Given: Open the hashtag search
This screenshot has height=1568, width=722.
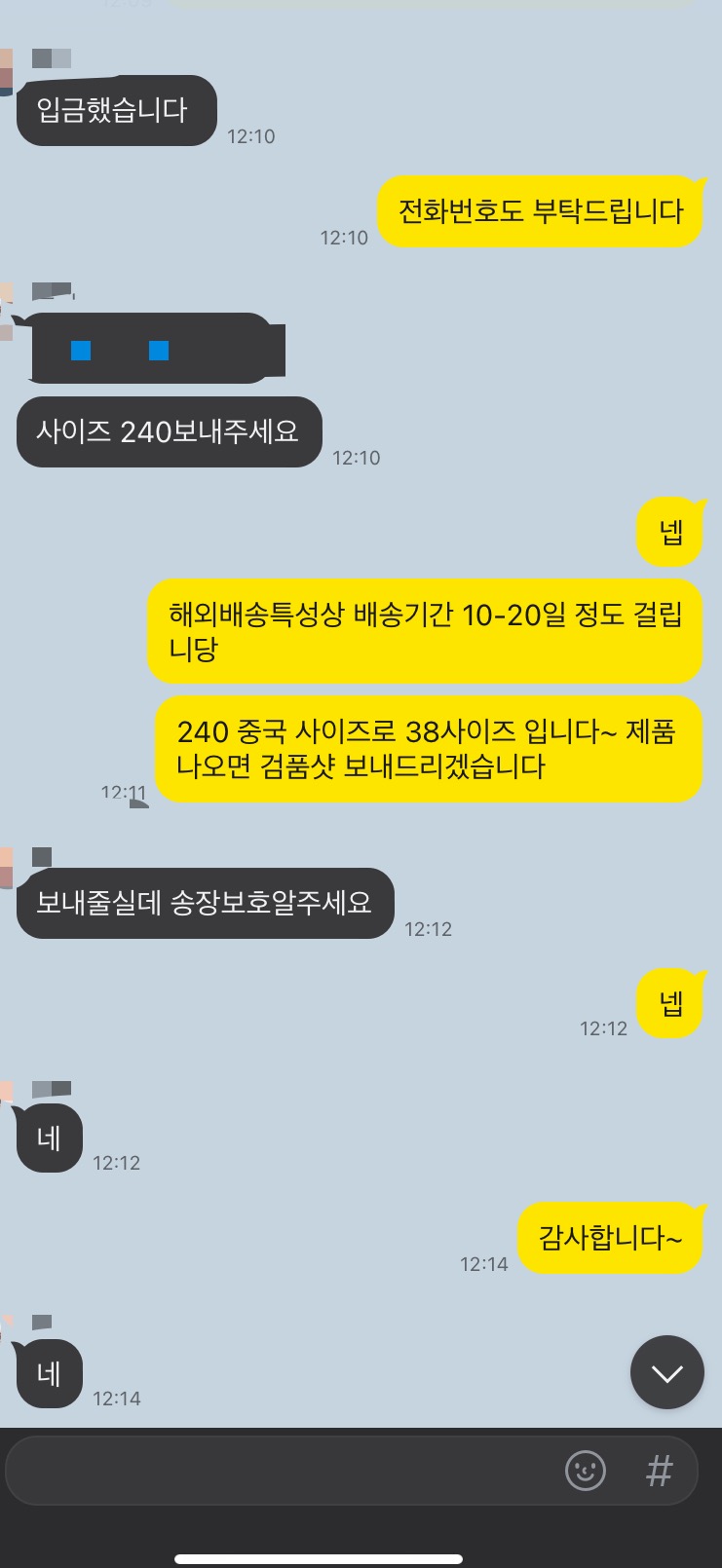Looking at the screenshot, I should point(660,1470).
